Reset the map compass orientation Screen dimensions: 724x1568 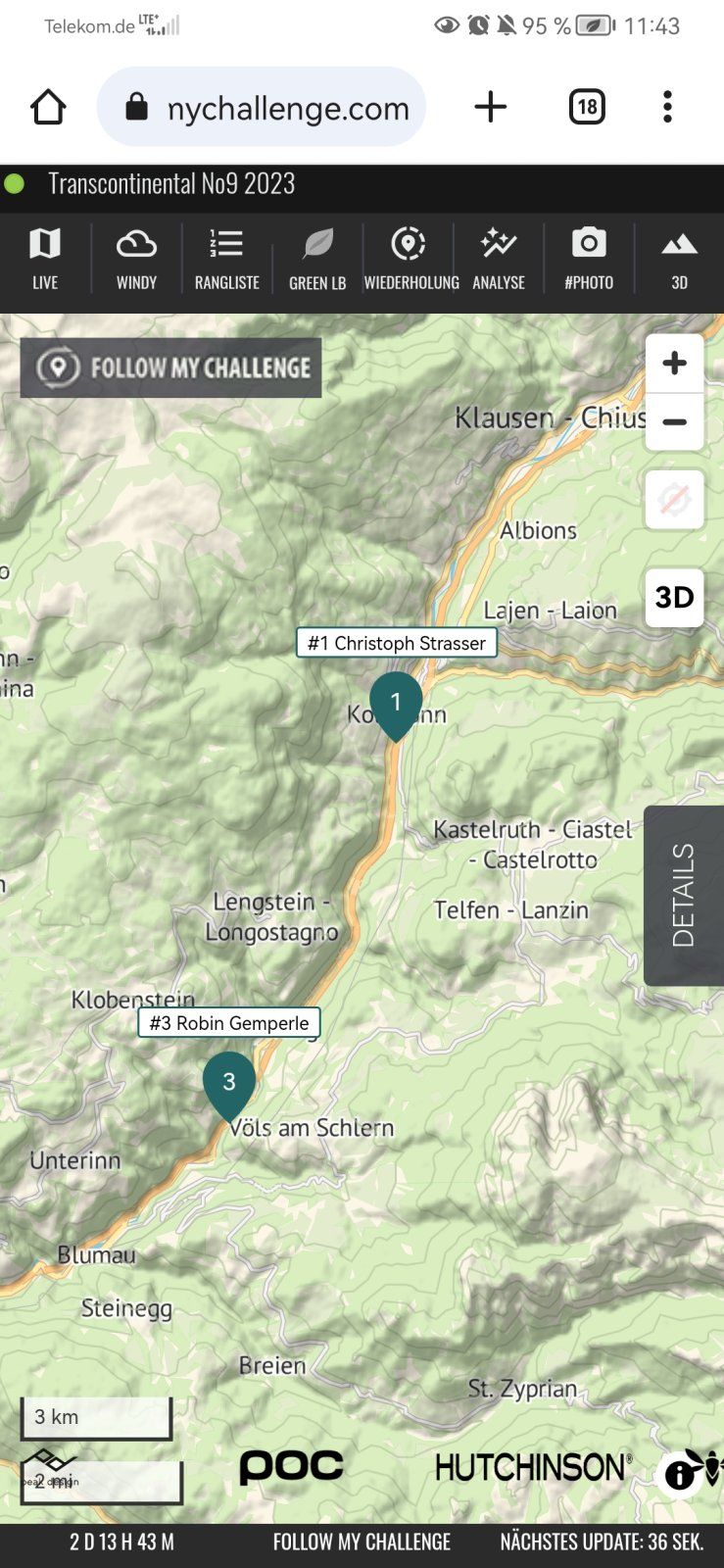point(674,500)
